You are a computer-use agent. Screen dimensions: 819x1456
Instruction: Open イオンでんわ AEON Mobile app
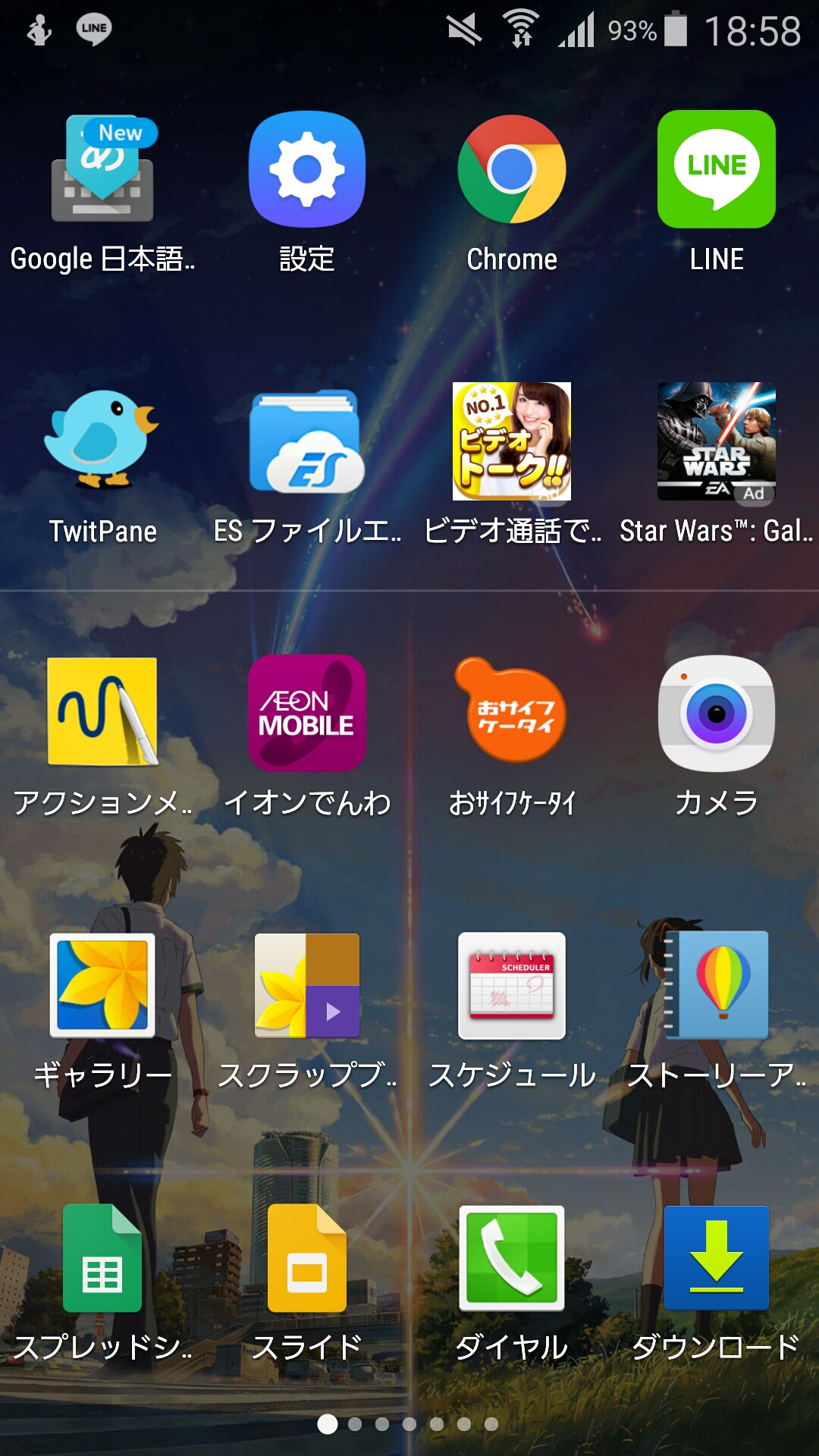click(x=307, y=713)
